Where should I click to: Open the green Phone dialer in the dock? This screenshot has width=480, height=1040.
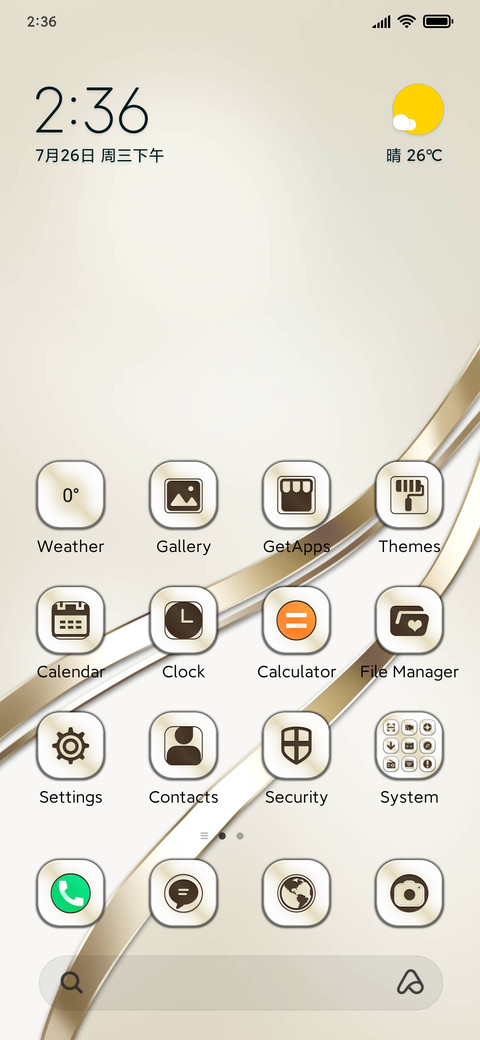(70, 893)
